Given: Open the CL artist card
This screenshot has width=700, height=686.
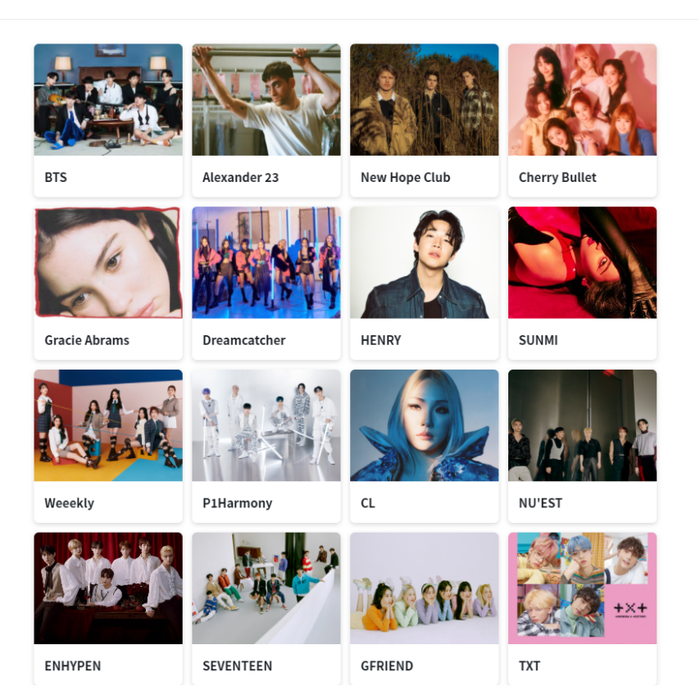Looking at the screenshot, I should tap(424, 445).
